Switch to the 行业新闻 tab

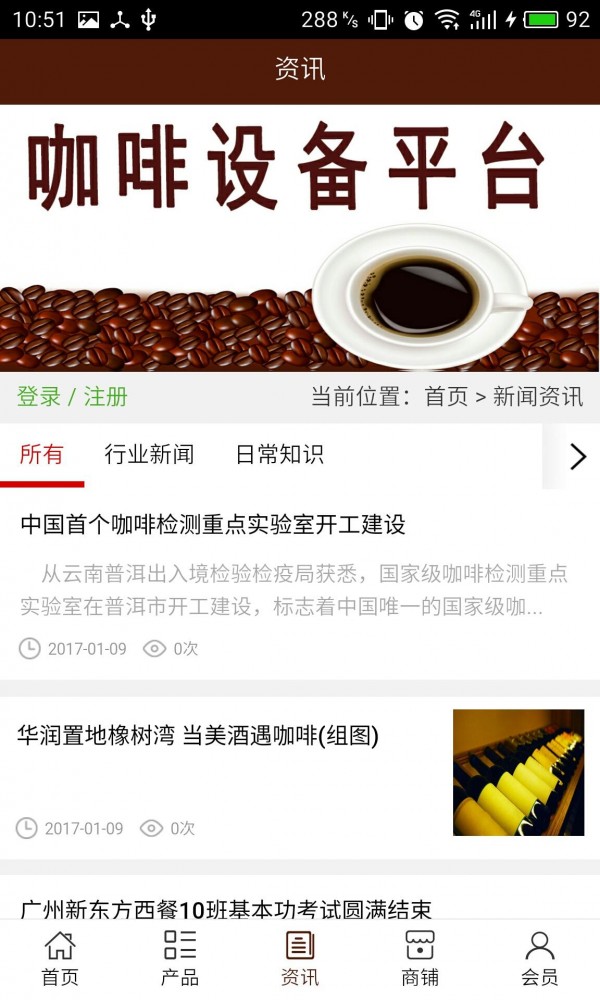tap(149, 455)
